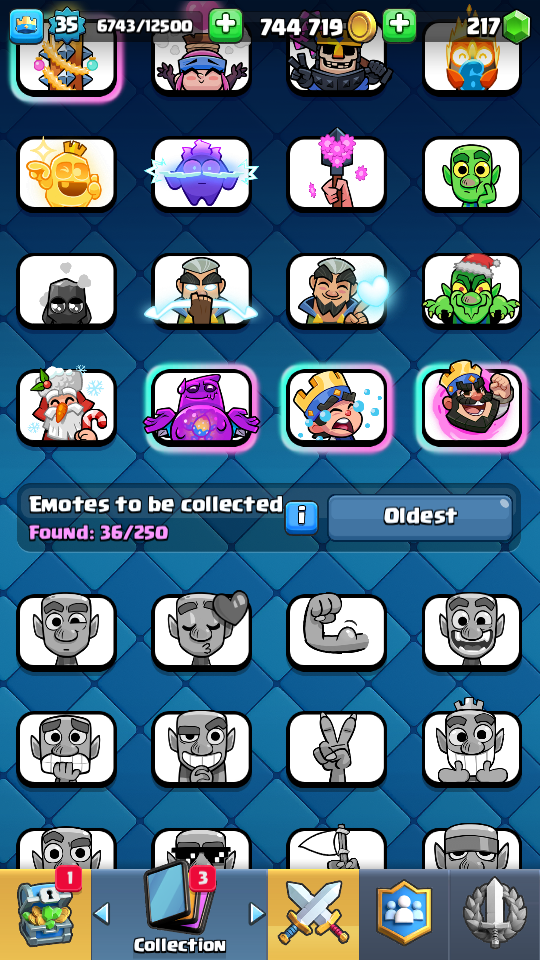The image size is (540, 960).
Task: Tap the left arrow beside Collection
Action: [102, 913]
